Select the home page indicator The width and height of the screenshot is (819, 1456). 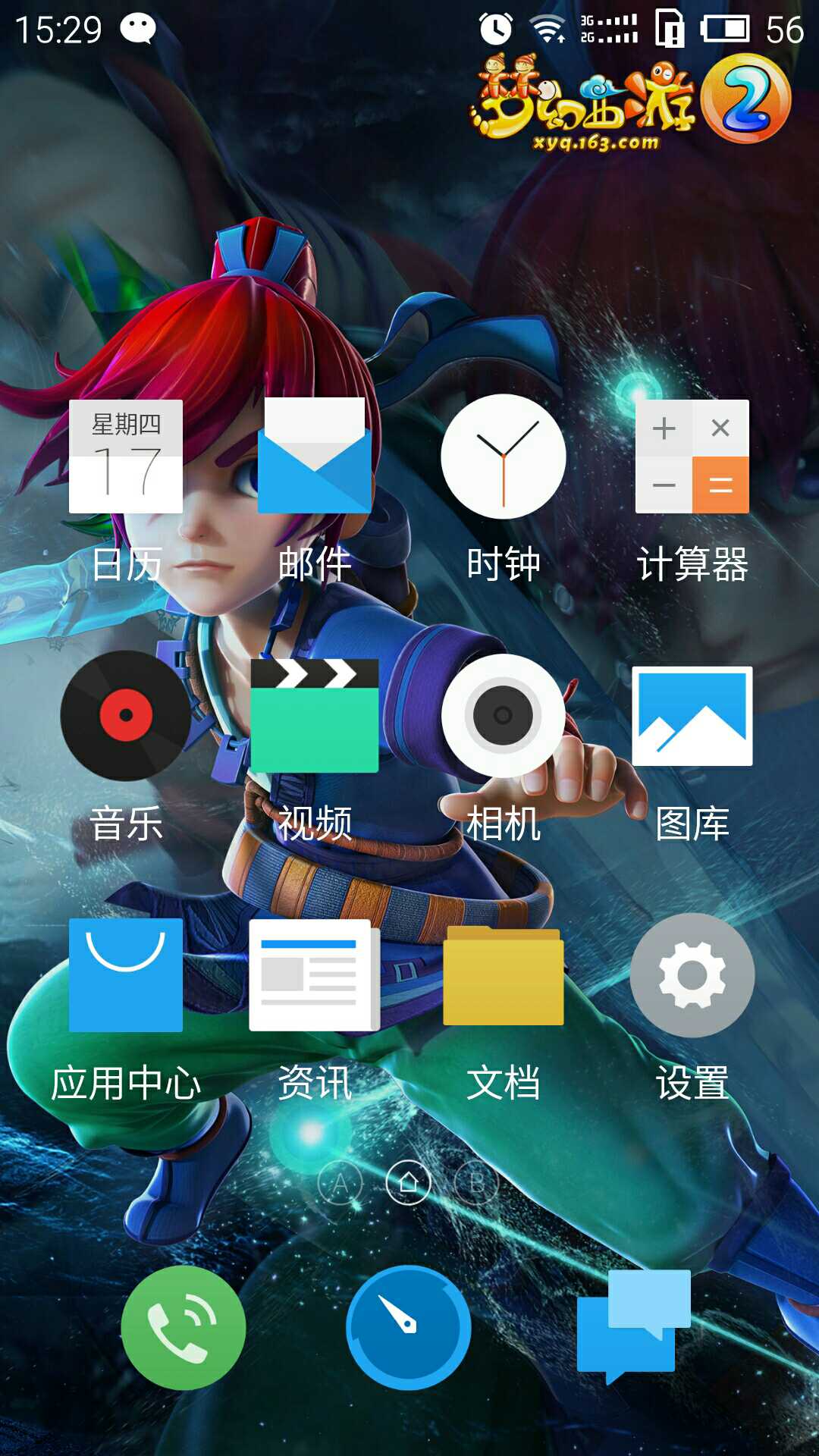(409, 1183)
